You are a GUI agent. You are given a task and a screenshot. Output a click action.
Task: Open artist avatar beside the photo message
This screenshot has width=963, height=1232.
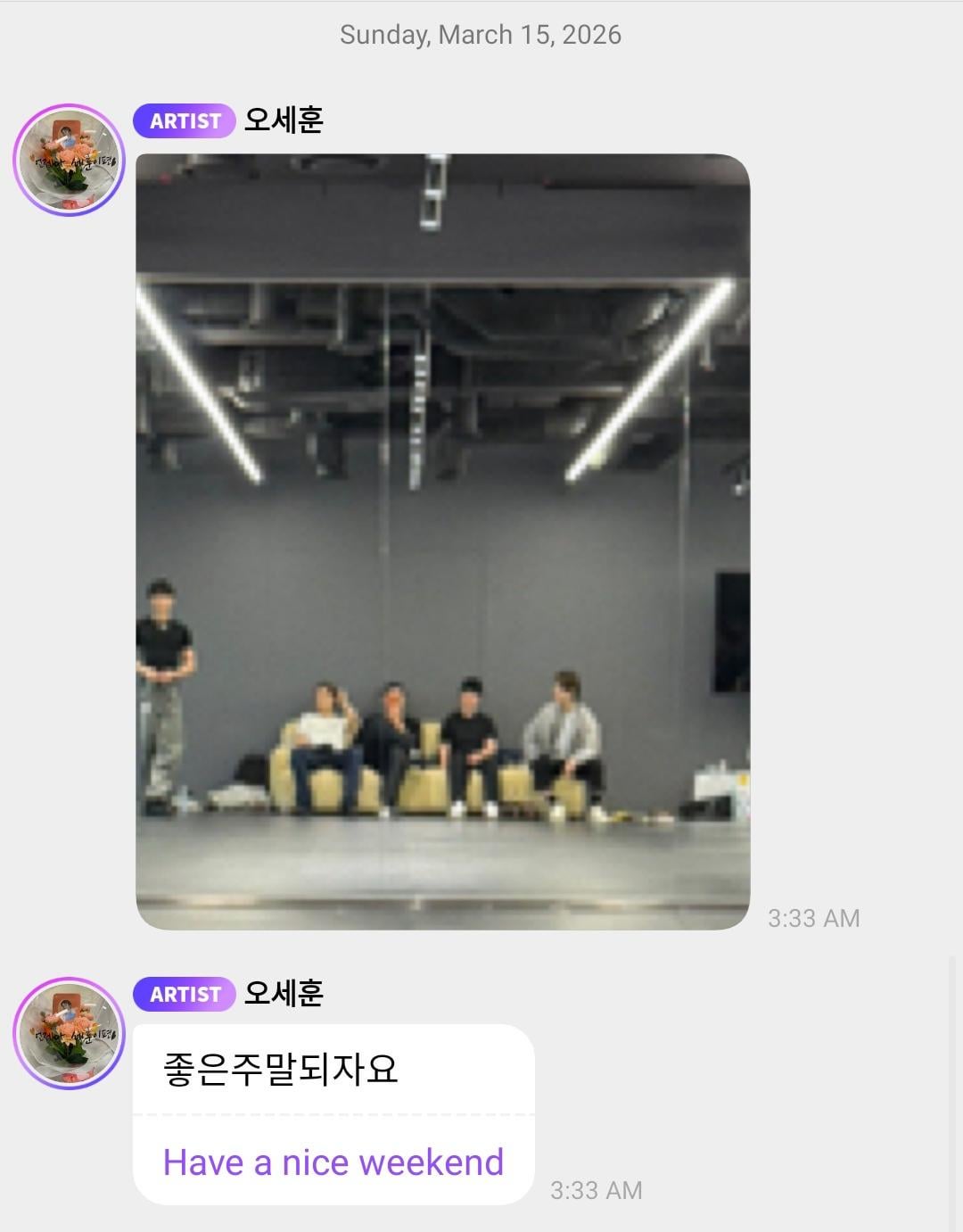click(x=69, y=161)
